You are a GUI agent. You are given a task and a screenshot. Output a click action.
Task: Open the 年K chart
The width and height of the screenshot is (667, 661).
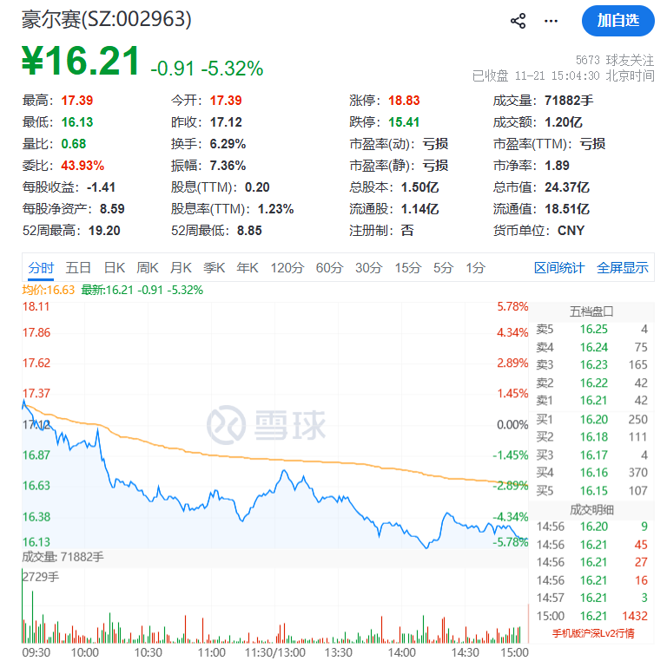click(x=247, y=267)
